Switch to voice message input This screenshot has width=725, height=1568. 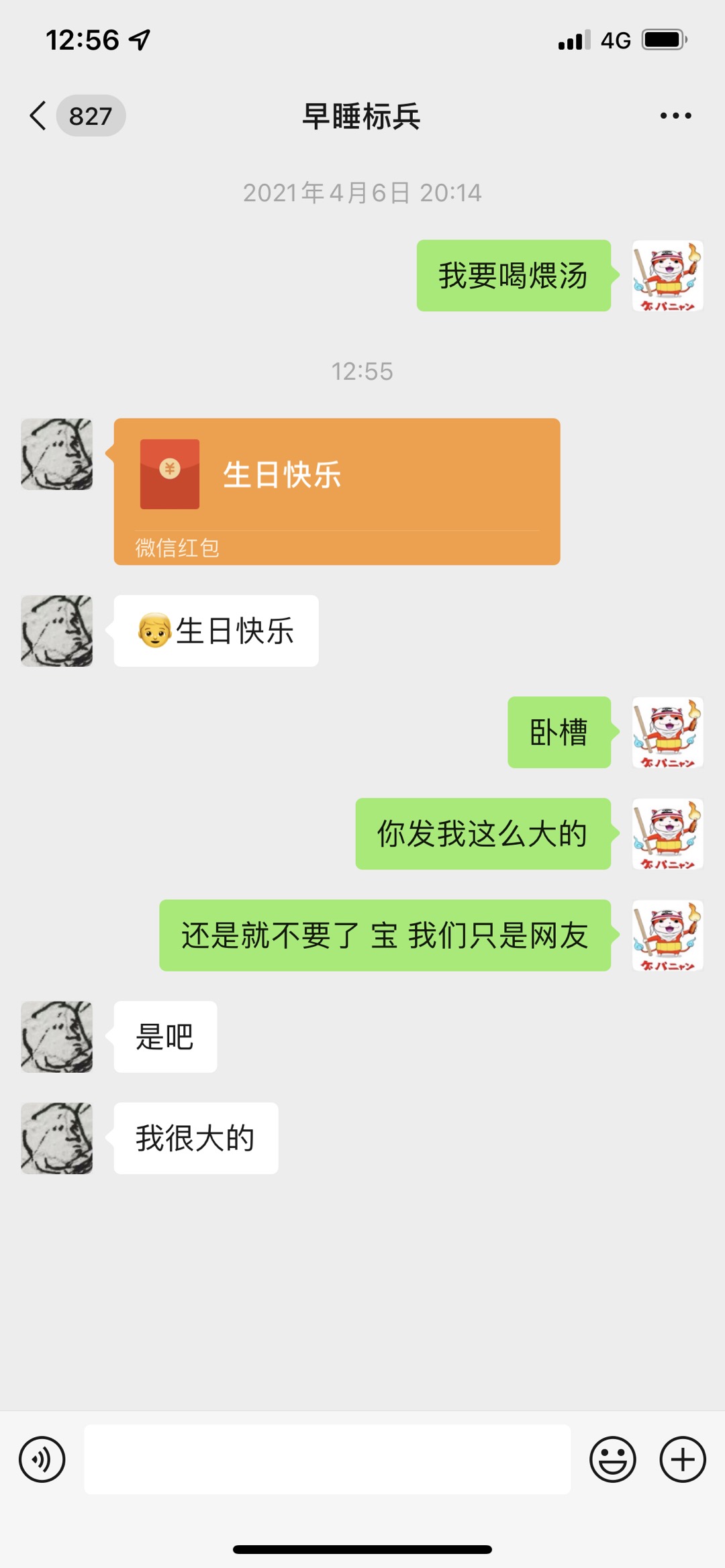(x=42, y=1459)
